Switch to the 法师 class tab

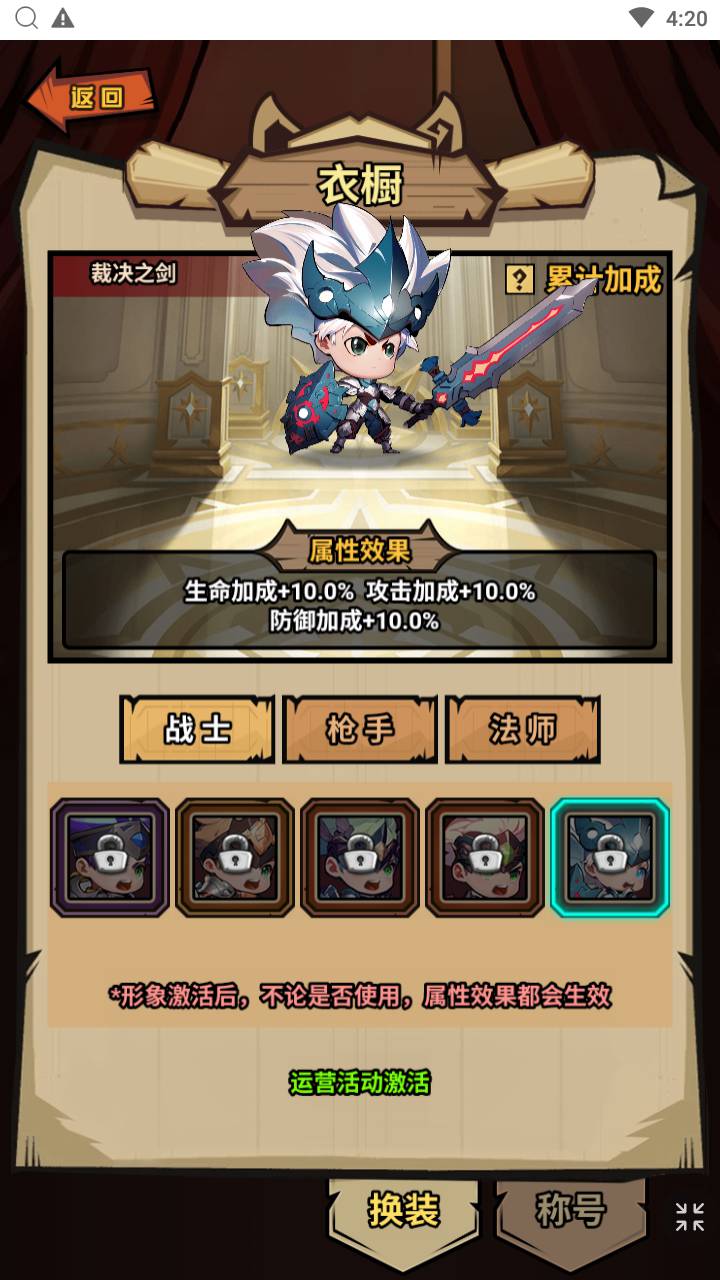tap(522, 730)
